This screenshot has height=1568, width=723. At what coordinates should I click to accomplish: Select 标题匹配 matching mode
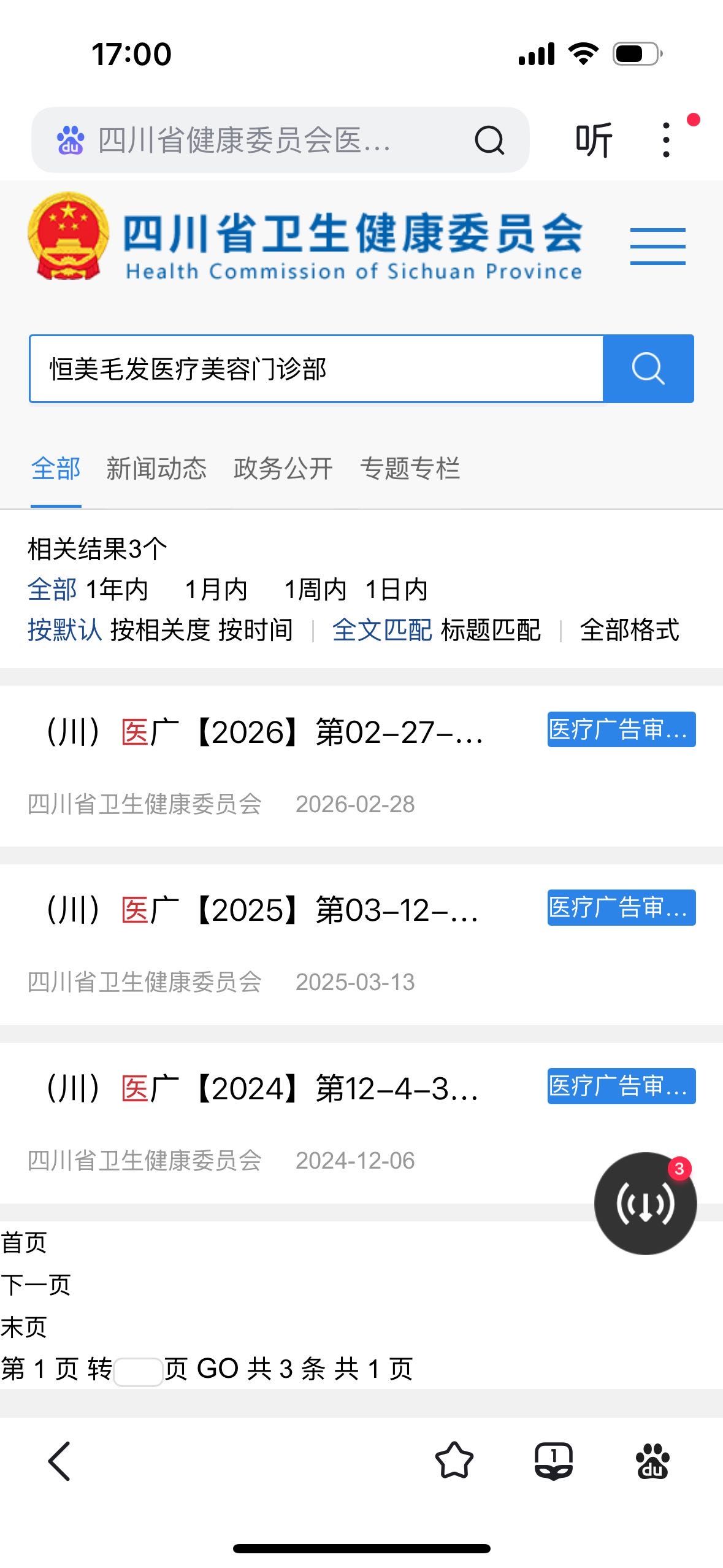pyautogui.click(x=491, y=630)
